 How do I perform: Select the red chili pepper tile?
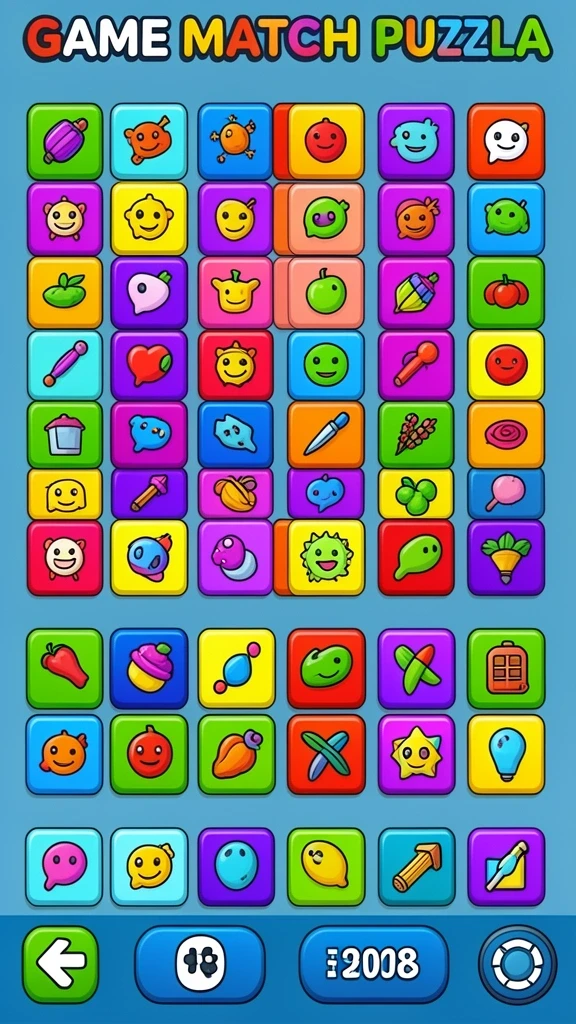(x=65, y=668)
